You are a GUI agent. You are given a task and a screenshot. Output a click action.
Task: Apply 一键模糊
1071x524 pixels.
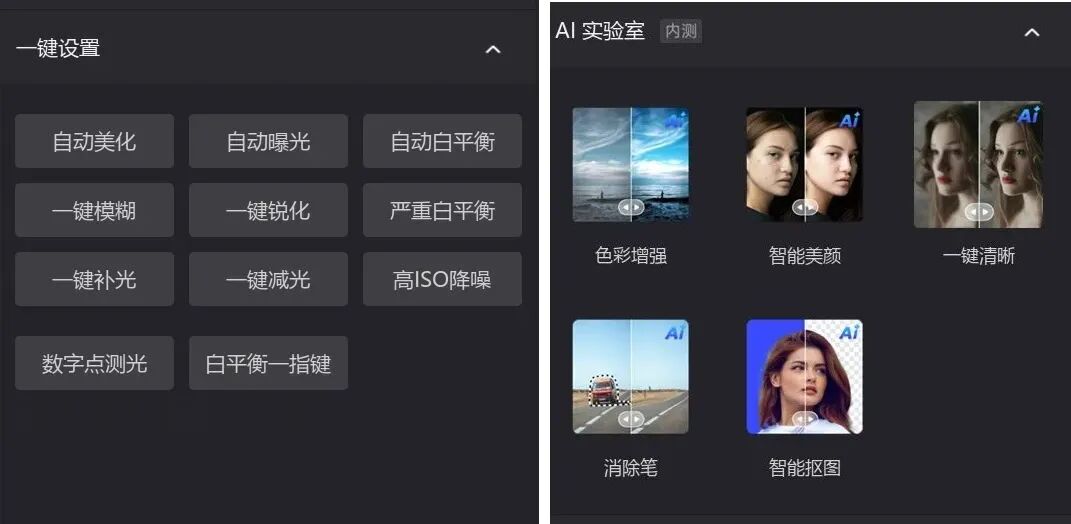pyautogui.click(x=94, y=210)
